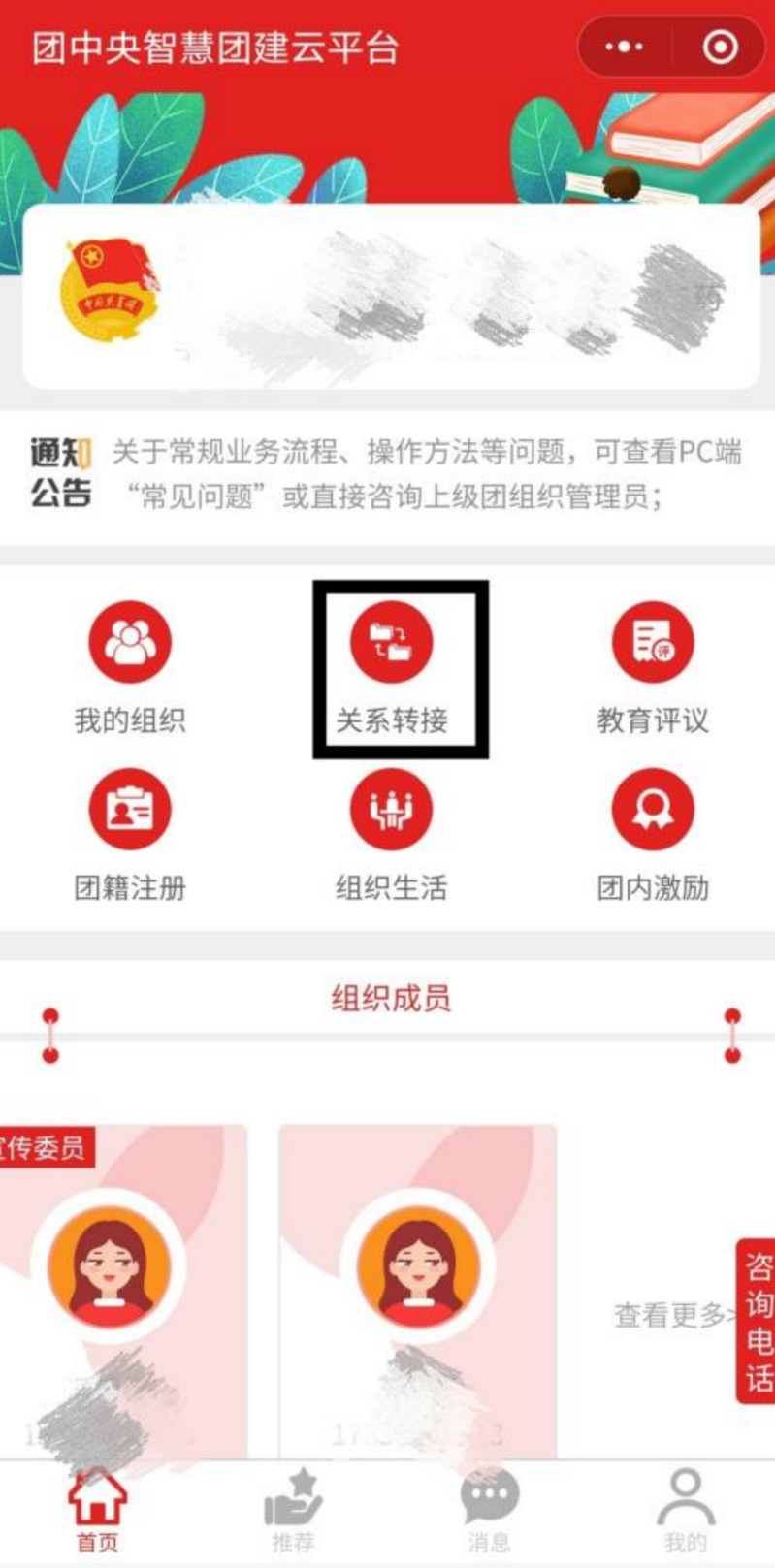This screenshot has height=1568, width=775.
Task: Open the 宣传委员 member card
Action: tap(121, 1290)
